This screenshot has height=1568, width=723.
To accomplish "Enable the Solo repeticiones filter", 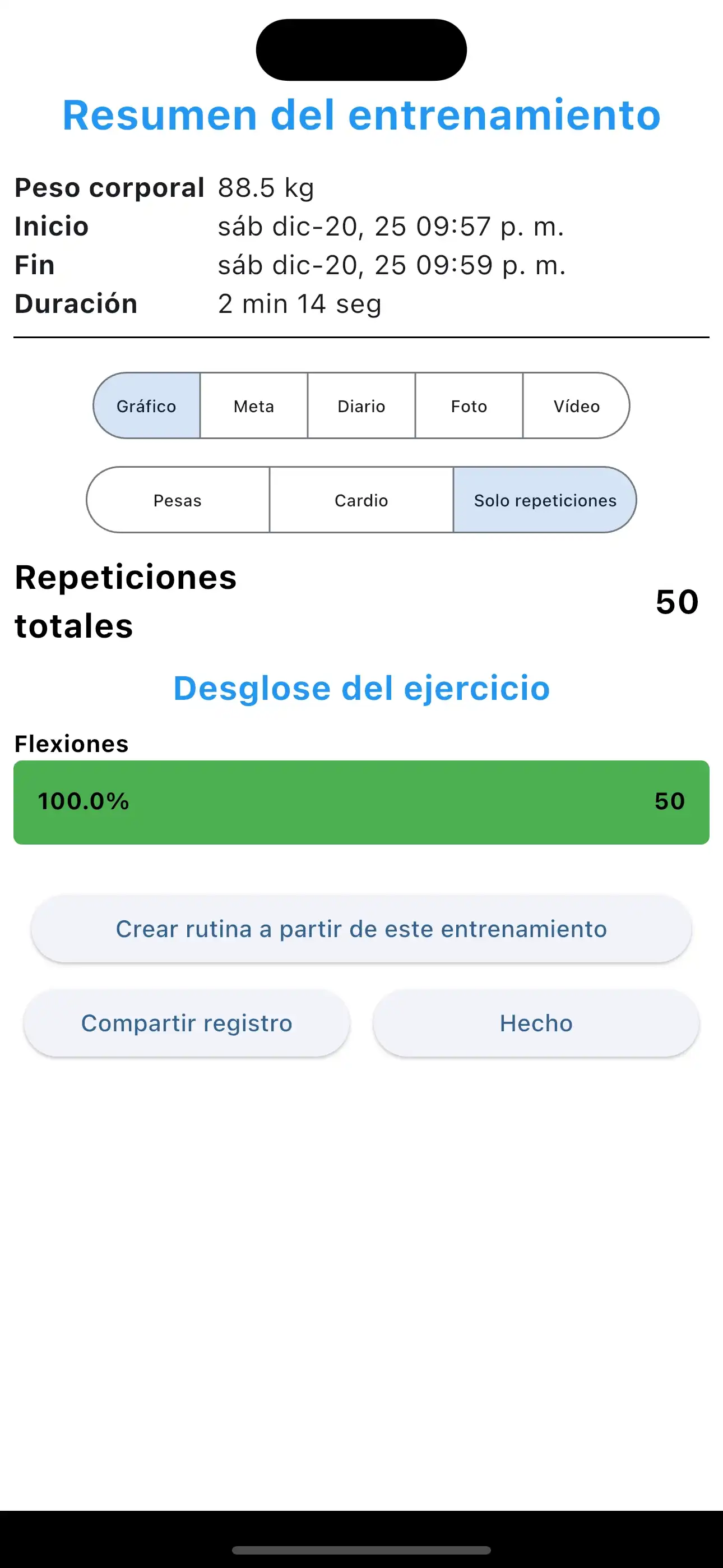I will [x=545, y=500].
